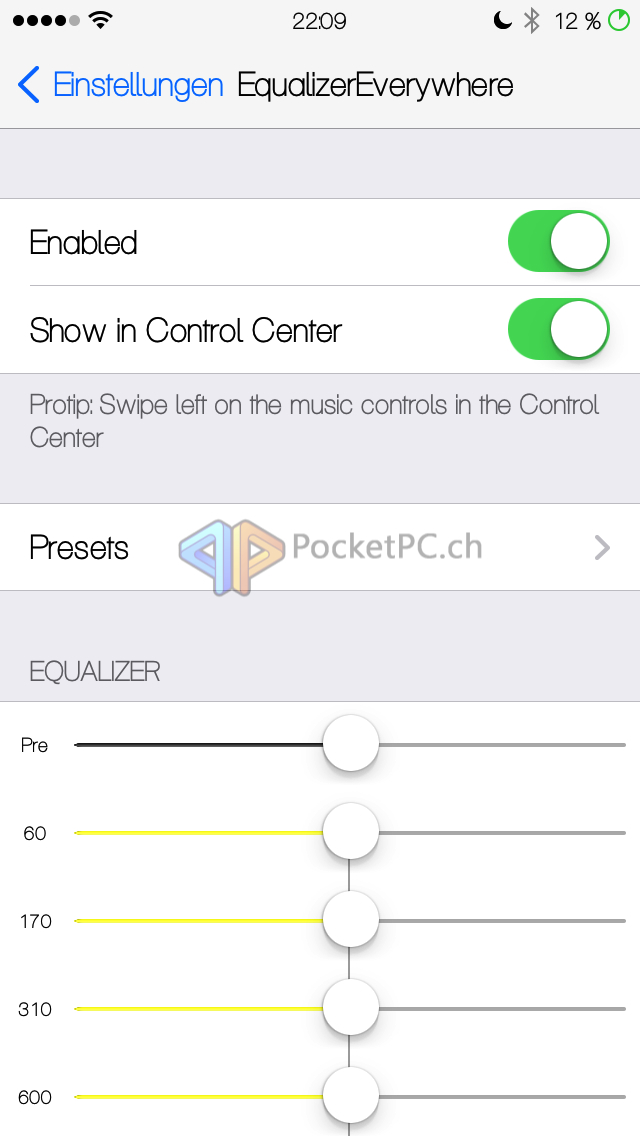
Task: Toggle the Enabled switch off
Action: coord(559,241)
